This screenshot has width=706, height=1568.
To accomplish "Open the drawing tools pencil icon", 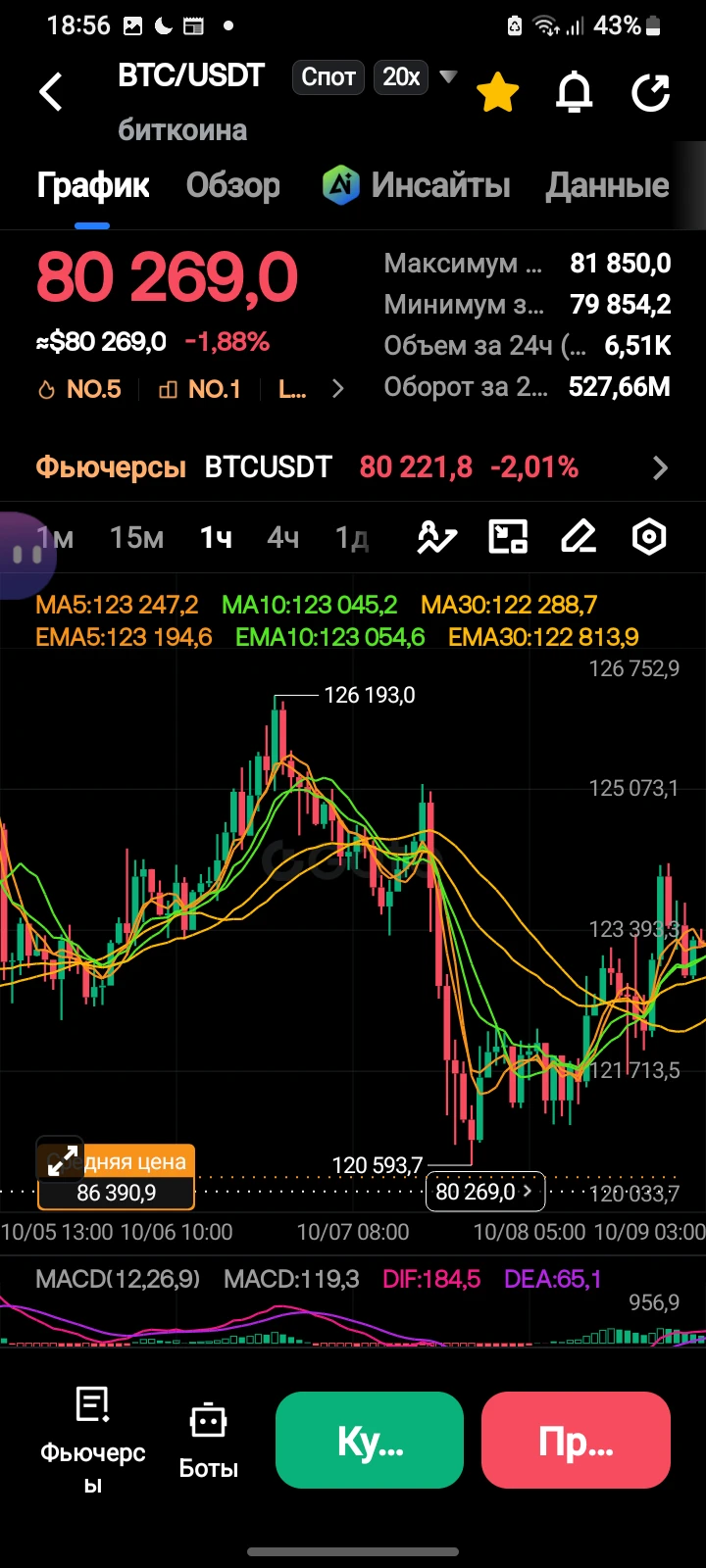I will point(579,537).
